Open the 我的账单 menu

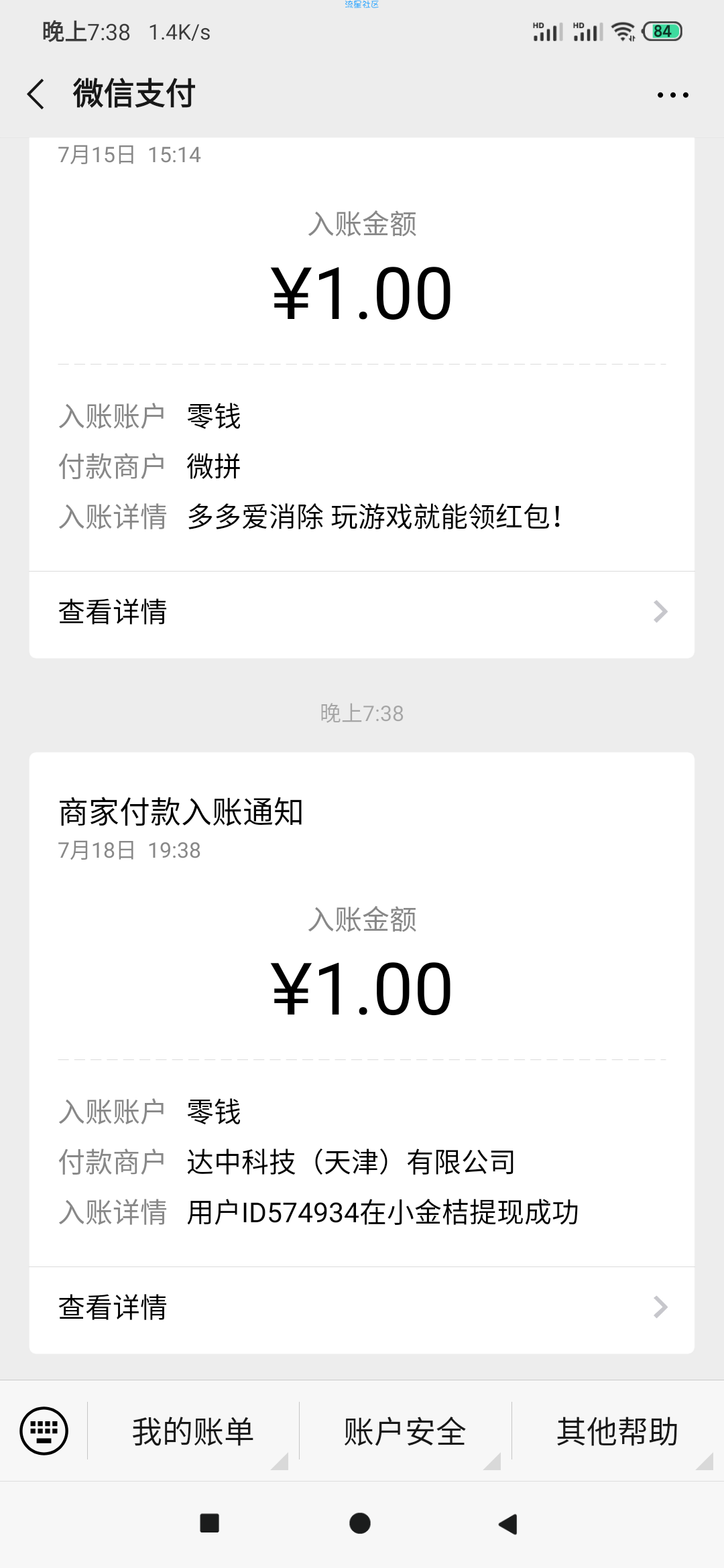click(193, 1431)
